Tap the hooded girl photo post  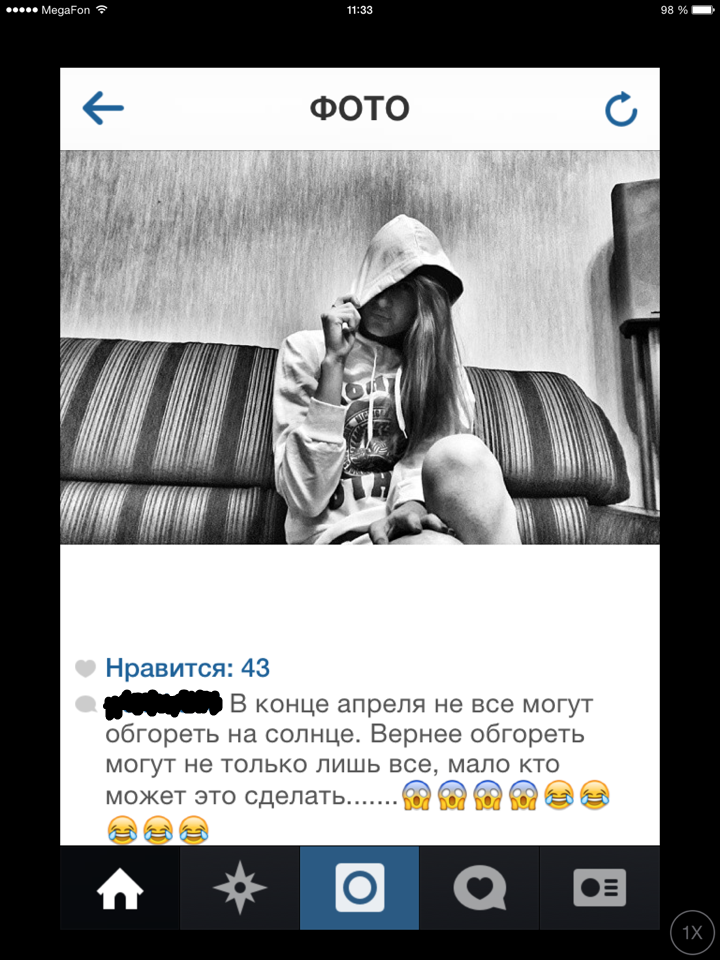pyautogui.click(x=360, y=347)
